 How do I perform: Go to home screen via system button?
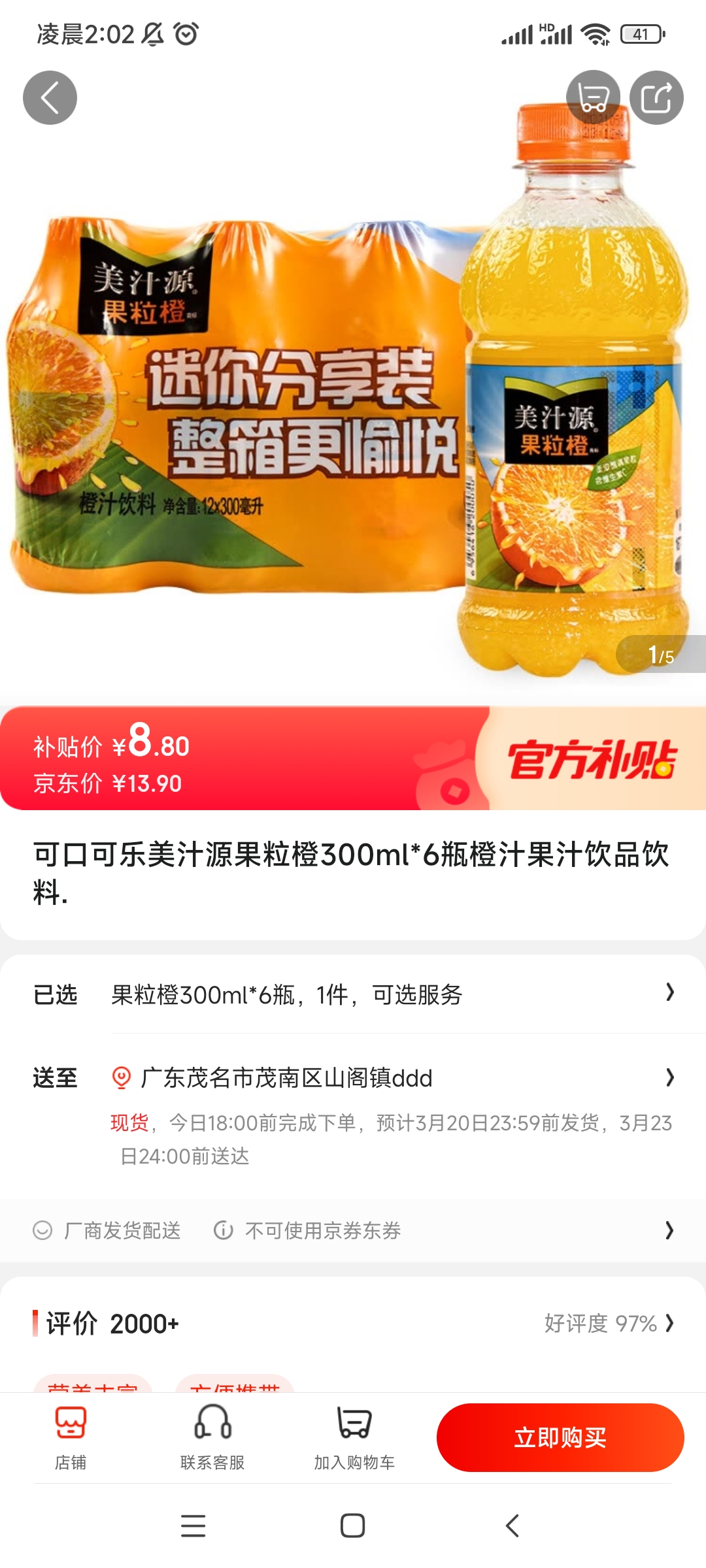pos(353,1526)
